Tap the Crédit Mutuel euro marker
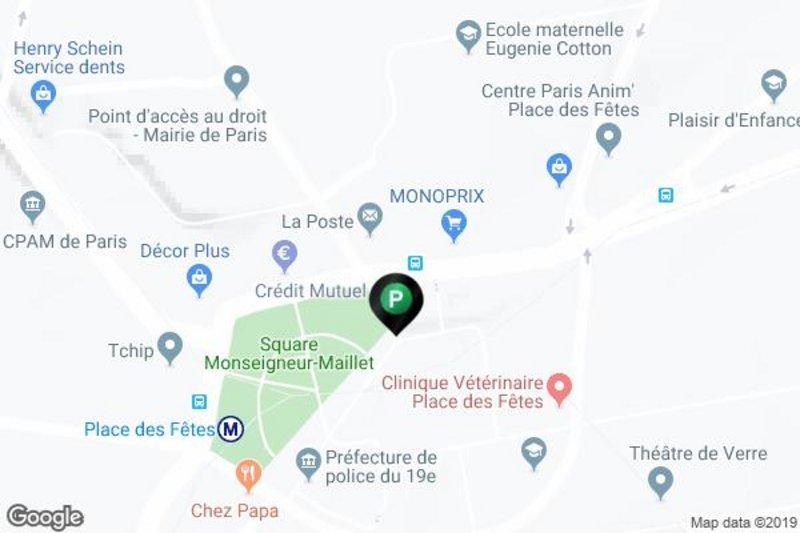 coord(285,253)
